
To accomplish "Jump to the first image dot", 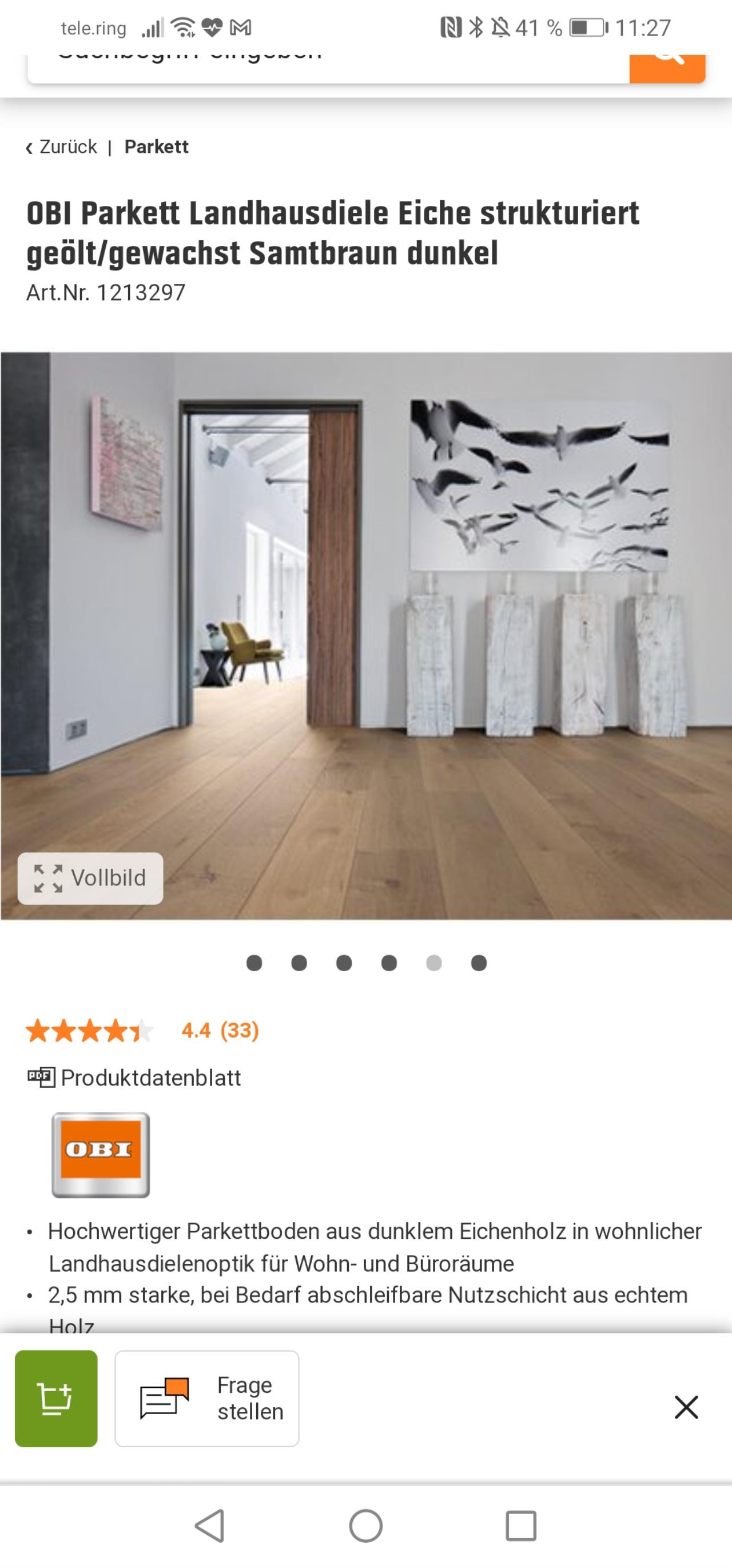I will click(254, 963).
